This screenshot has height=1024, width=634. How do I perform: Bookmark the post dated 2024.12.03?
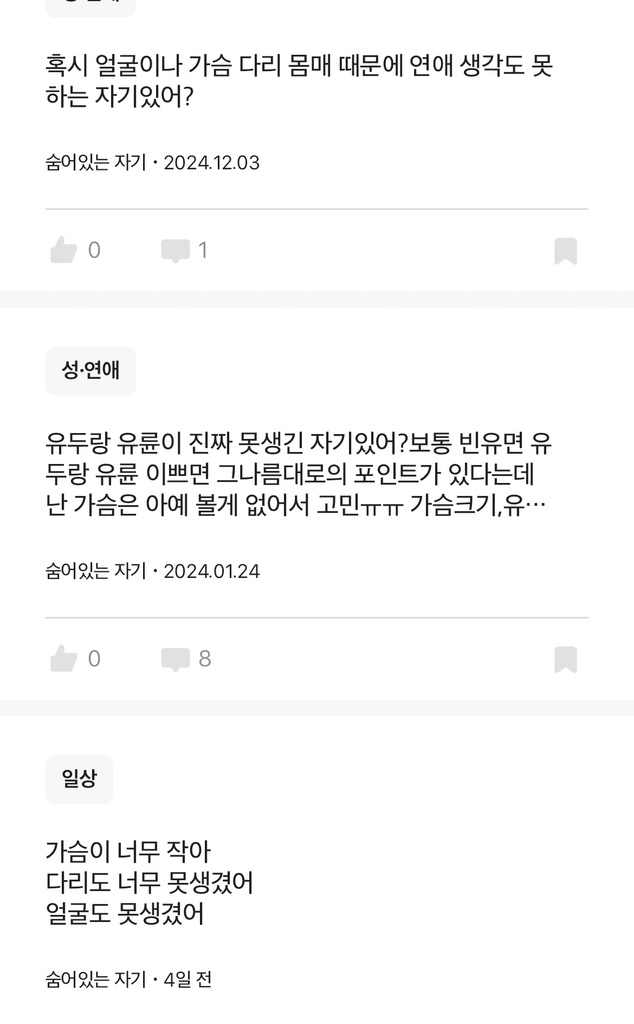click(x=565, y=251)
